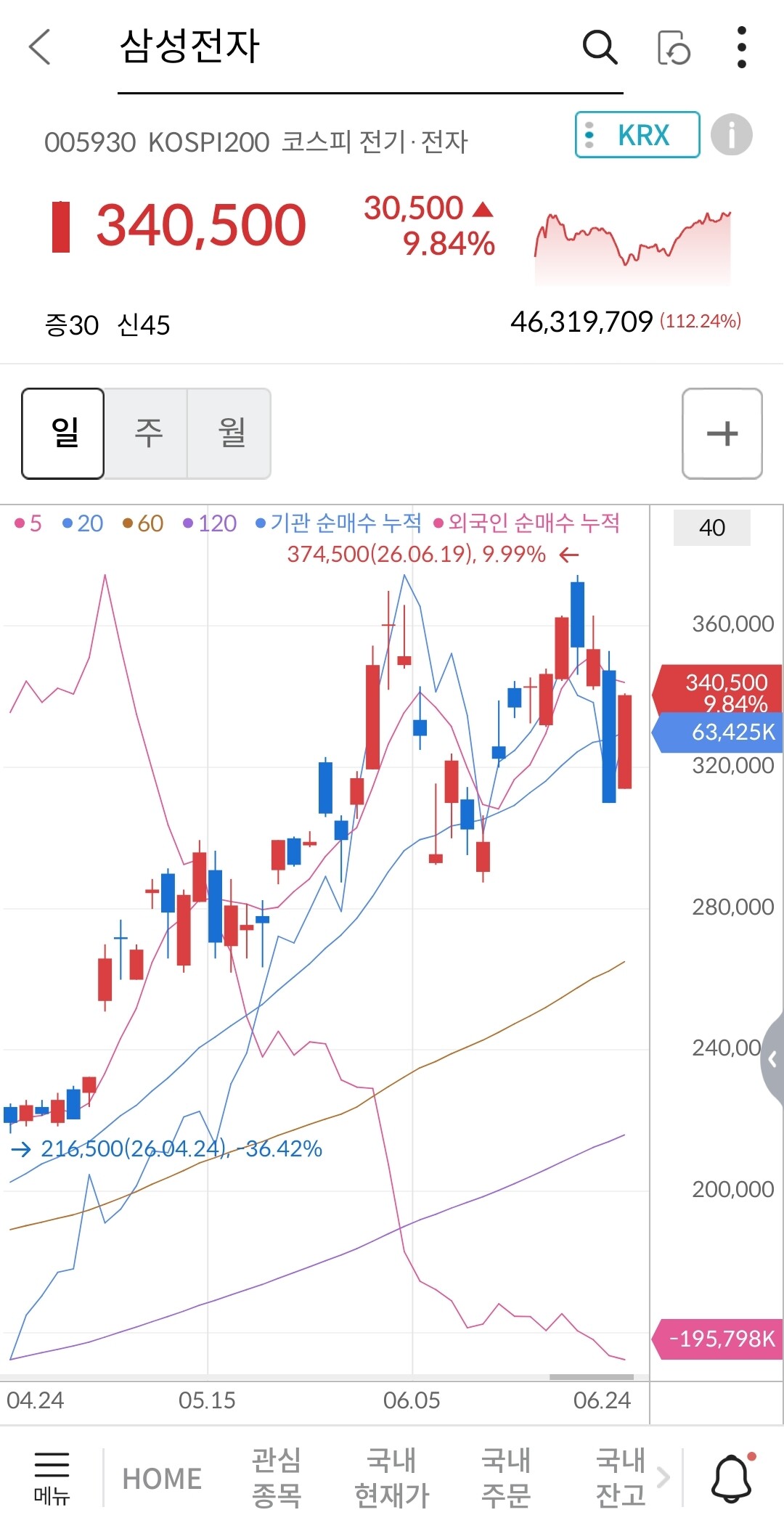This screenshot has width=784, height=1531.
Task: Open the KRX exchange selector
Action: tap(637, 135)
